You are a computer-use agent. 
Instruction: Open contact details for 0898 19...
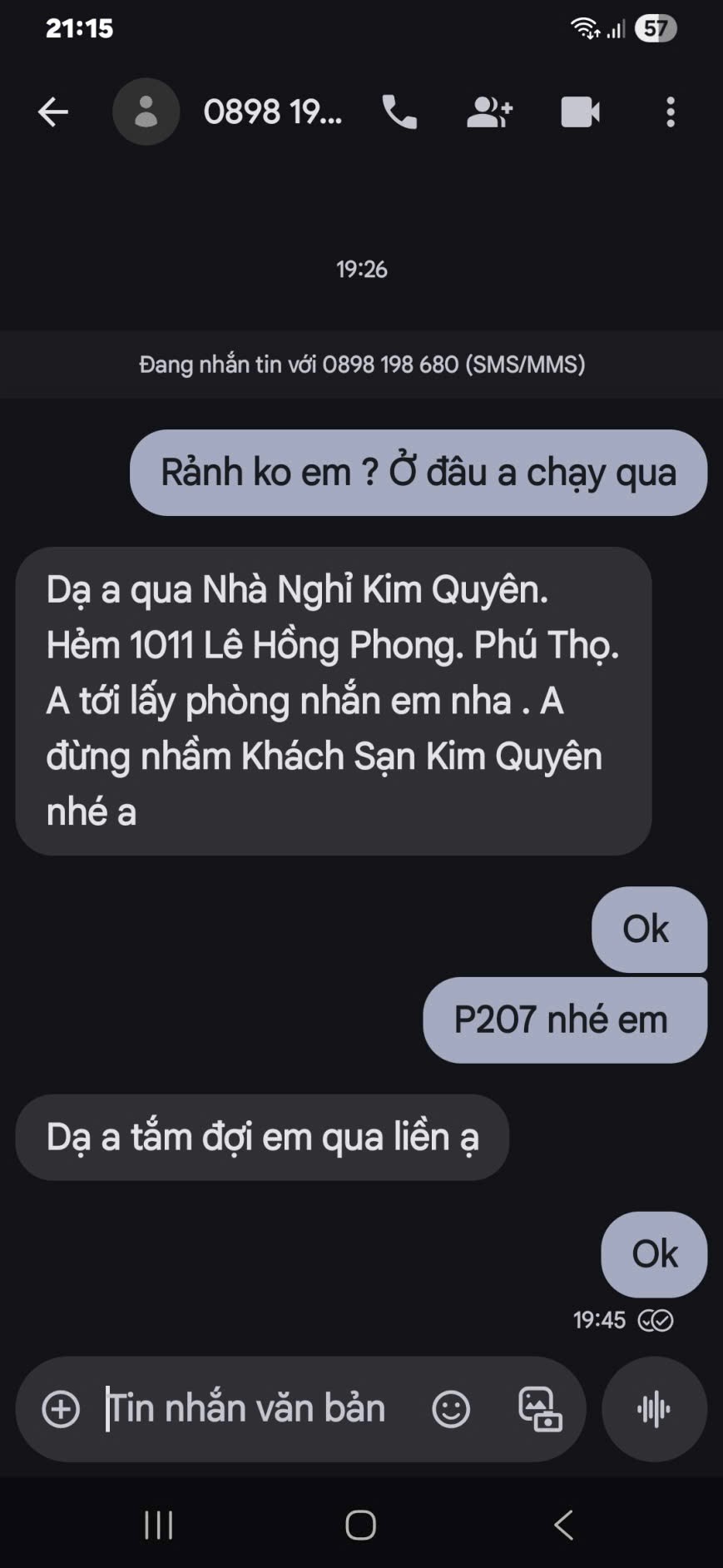(272, 112)
